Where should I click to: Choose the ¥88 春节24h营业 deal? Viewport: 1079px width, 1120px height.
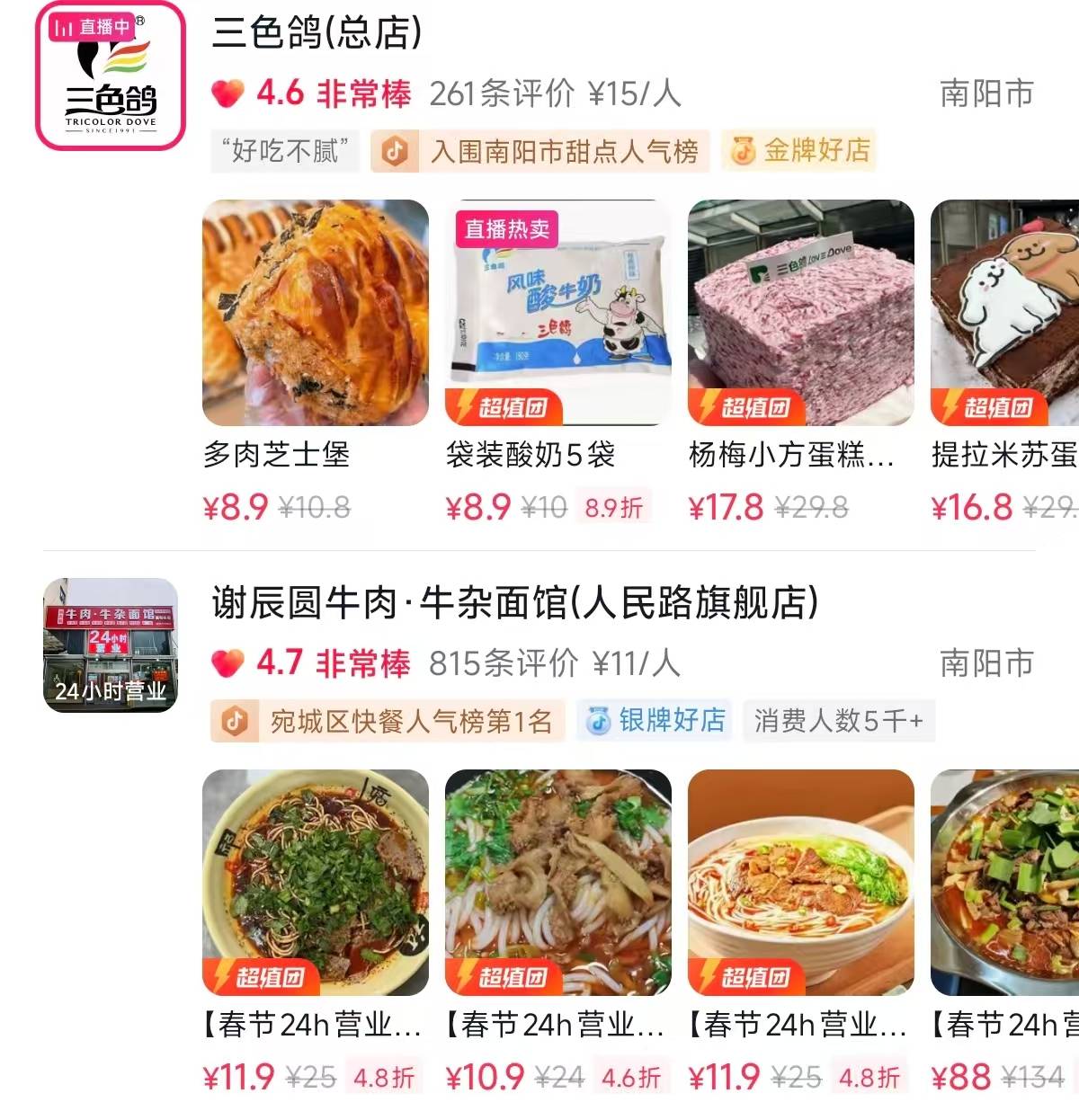(1004, 883)
